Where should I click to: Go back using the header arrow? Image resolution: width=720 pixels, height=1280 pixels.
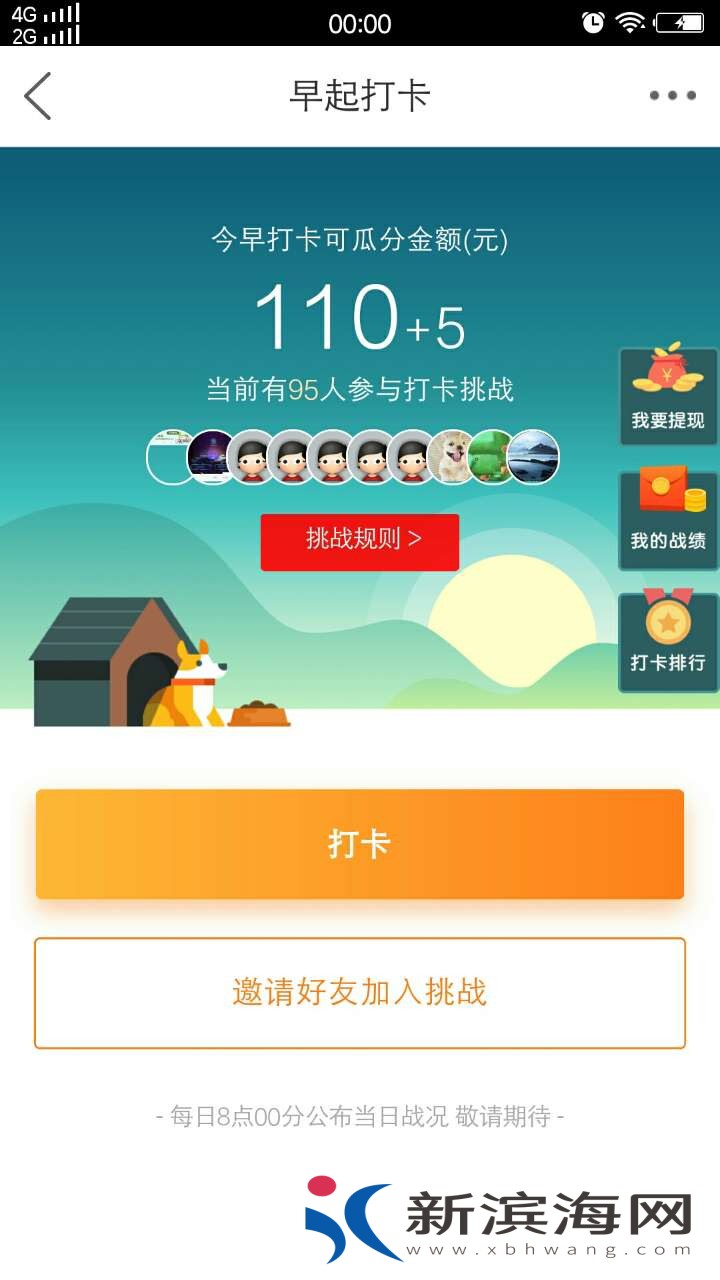pos(38,96)
